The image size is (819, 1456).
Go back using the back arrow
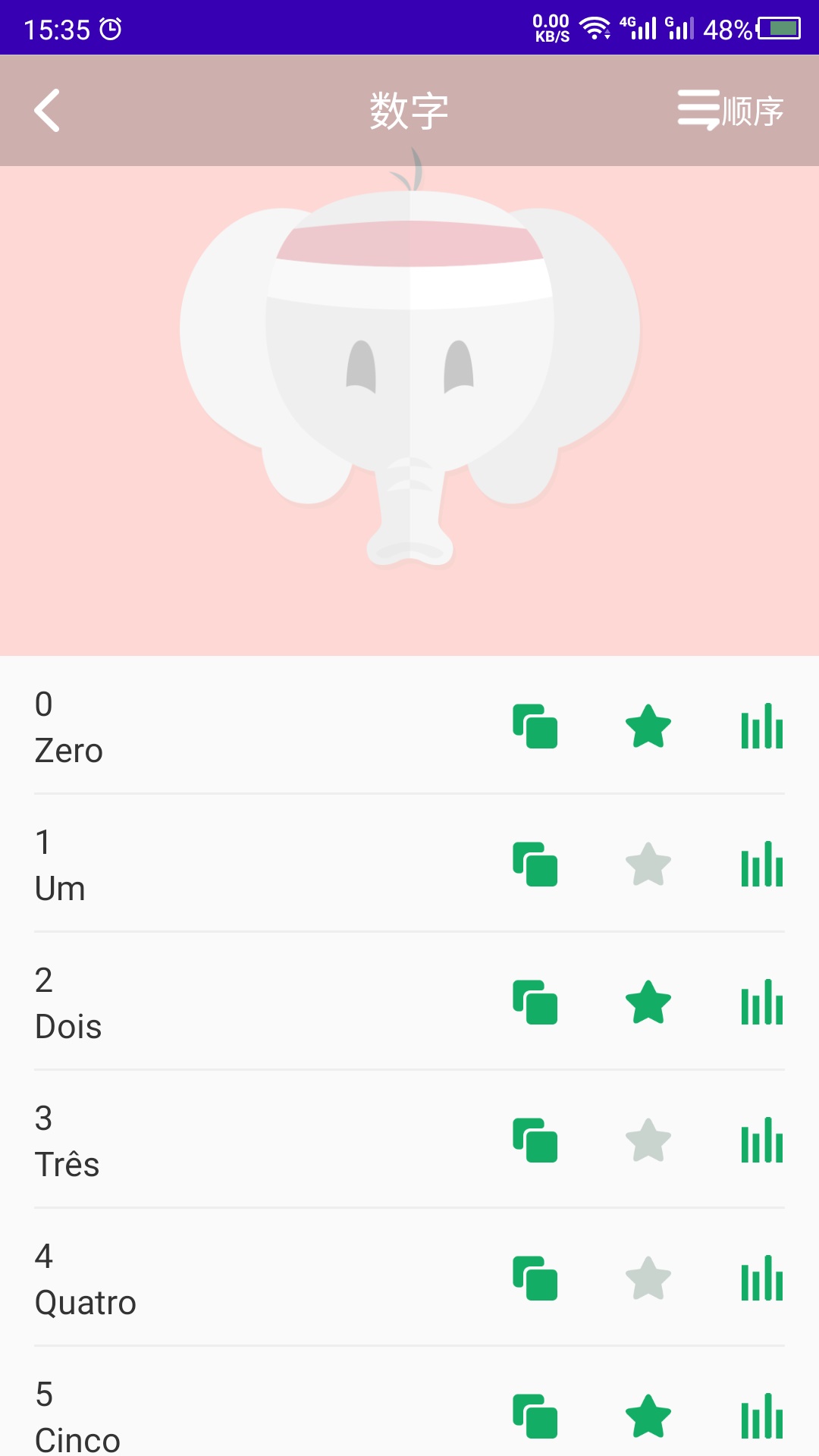pyautogui.click(x=47, y=110)
